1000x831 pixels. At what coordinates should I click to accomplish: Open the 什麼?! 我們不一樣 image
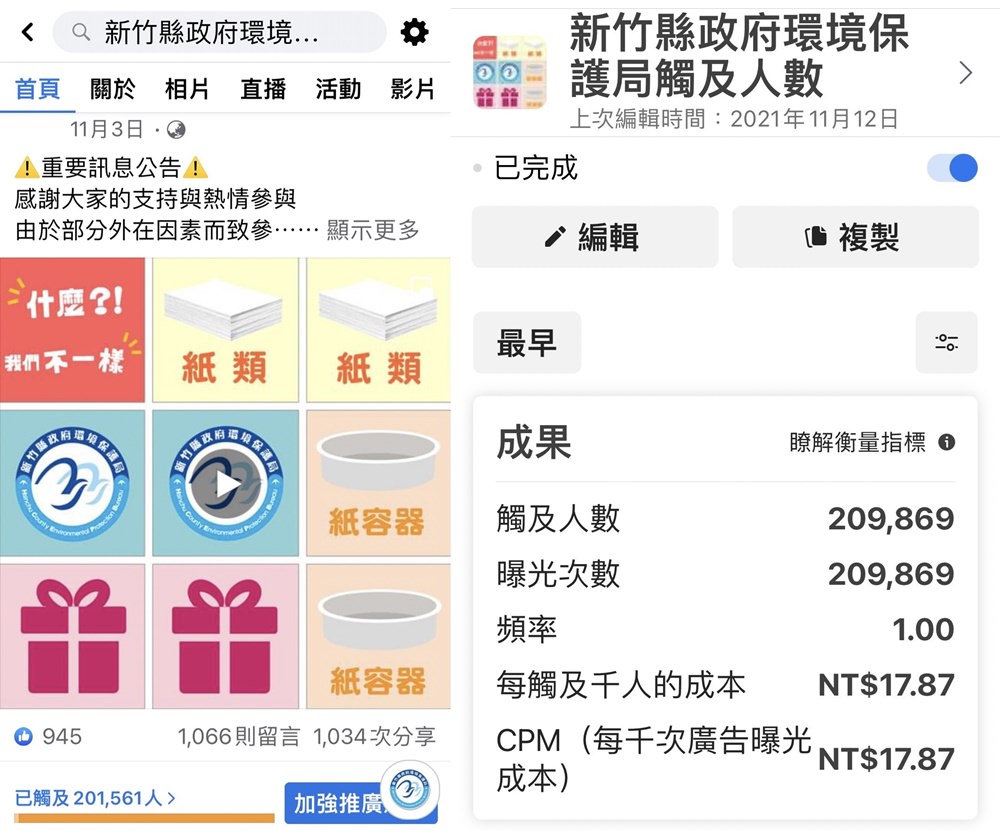73,331
